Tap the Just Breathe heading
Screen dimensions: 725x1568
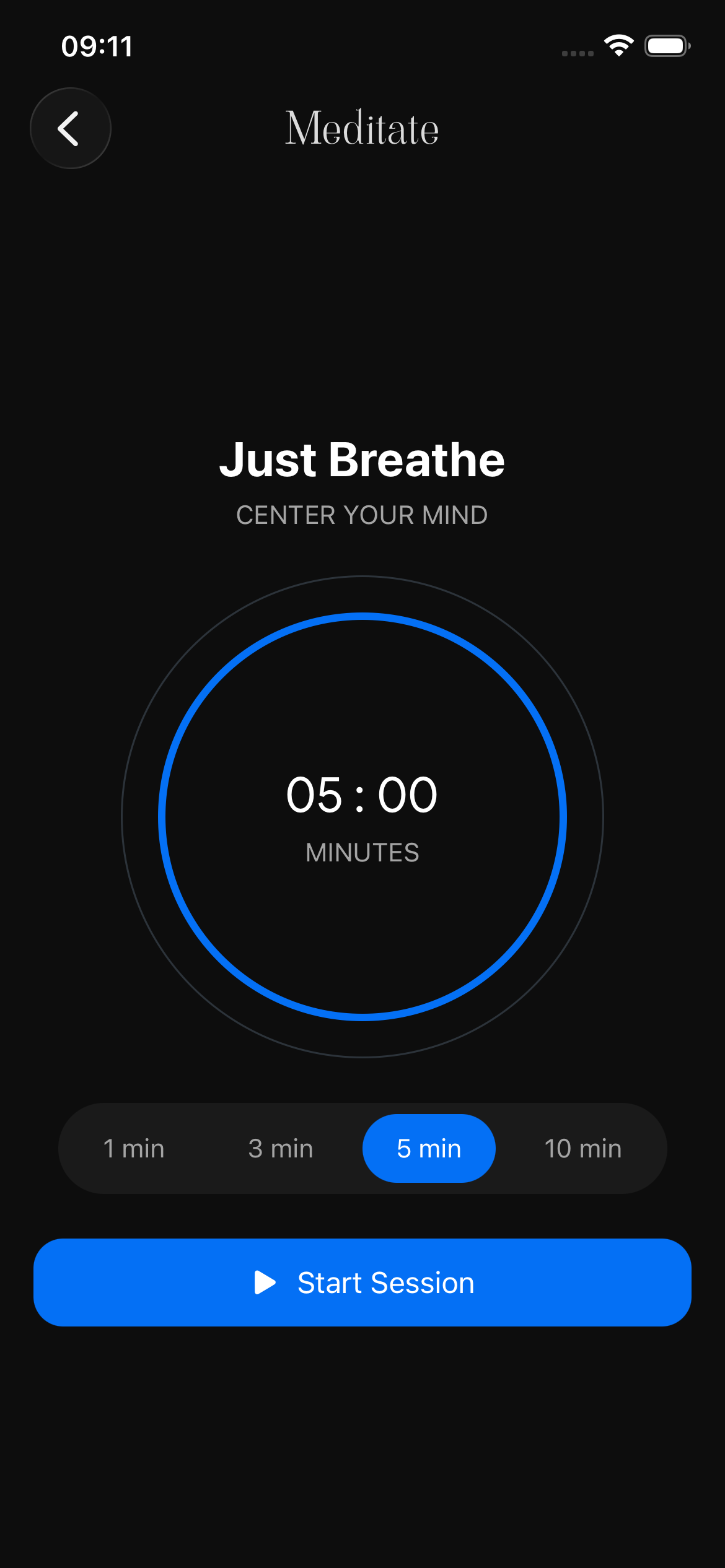point(362,460)
